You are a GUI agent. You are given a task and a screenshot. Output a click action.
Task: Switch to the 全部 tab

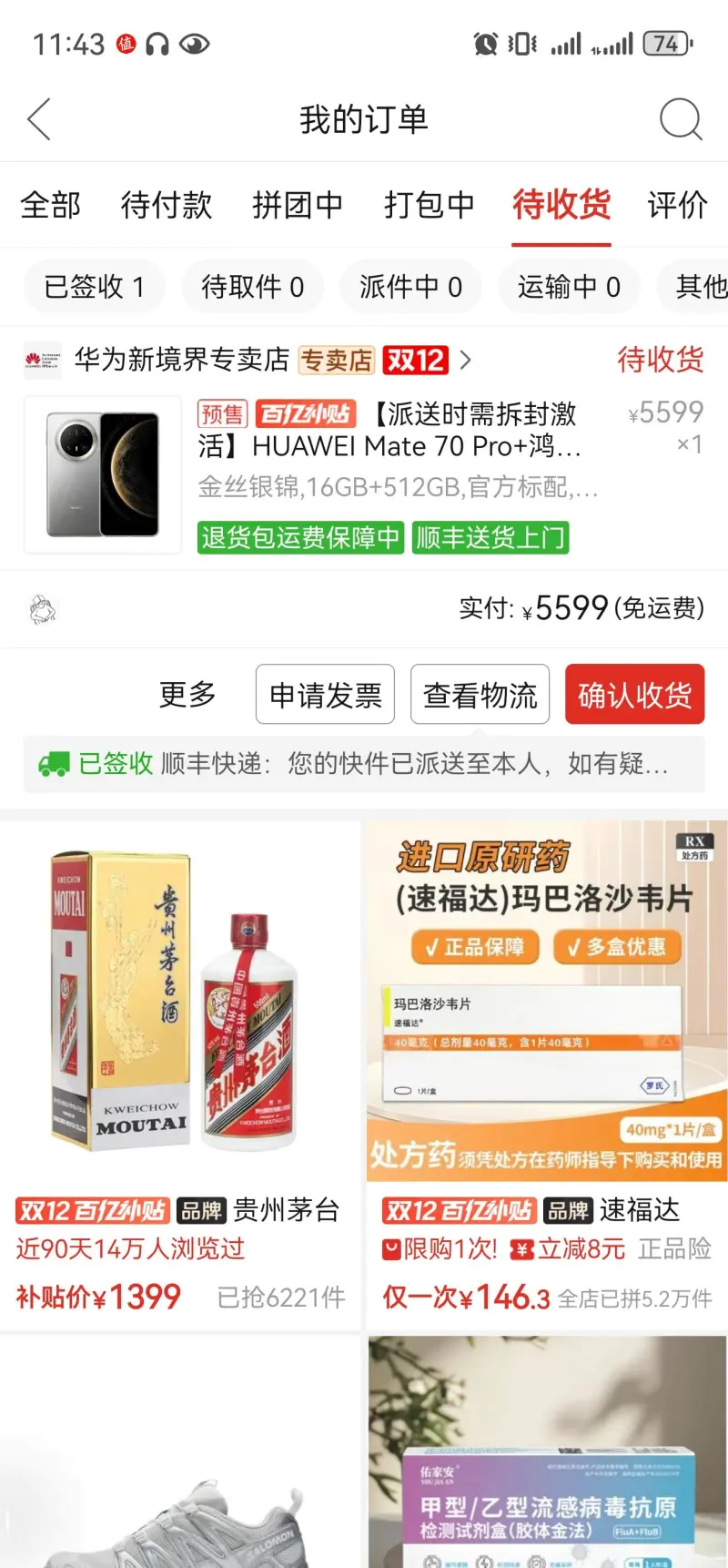click(51, 205)
